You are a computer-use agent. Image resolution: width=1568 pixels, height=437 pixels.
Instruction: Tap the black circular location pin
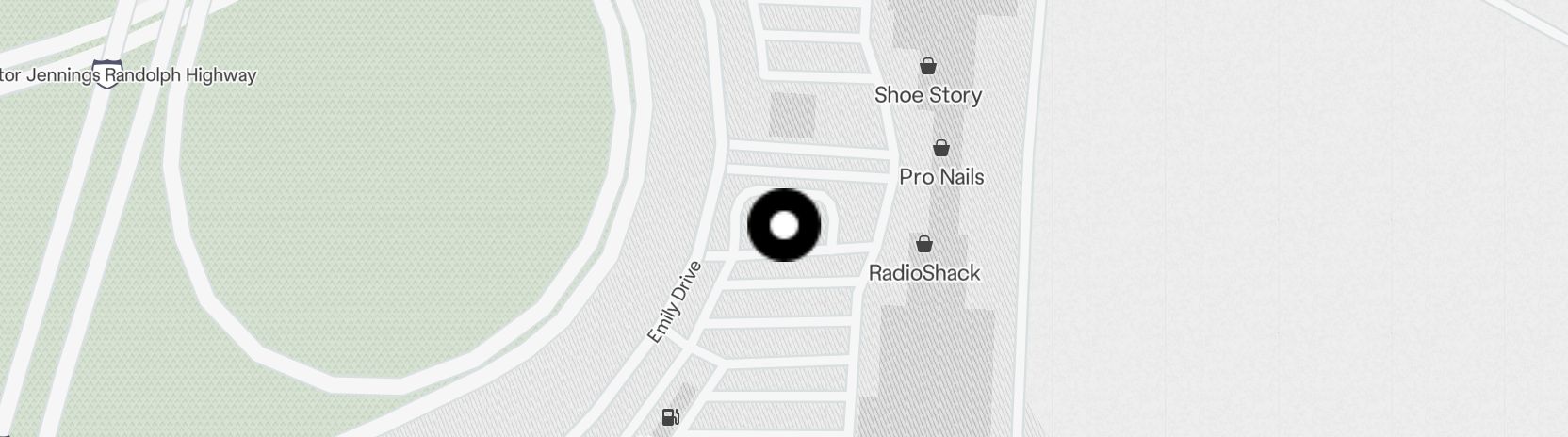(x=784, y=225)
